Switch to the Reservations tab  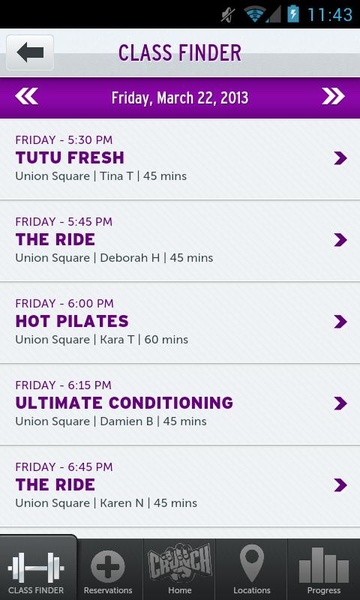(x=108, y=570)
